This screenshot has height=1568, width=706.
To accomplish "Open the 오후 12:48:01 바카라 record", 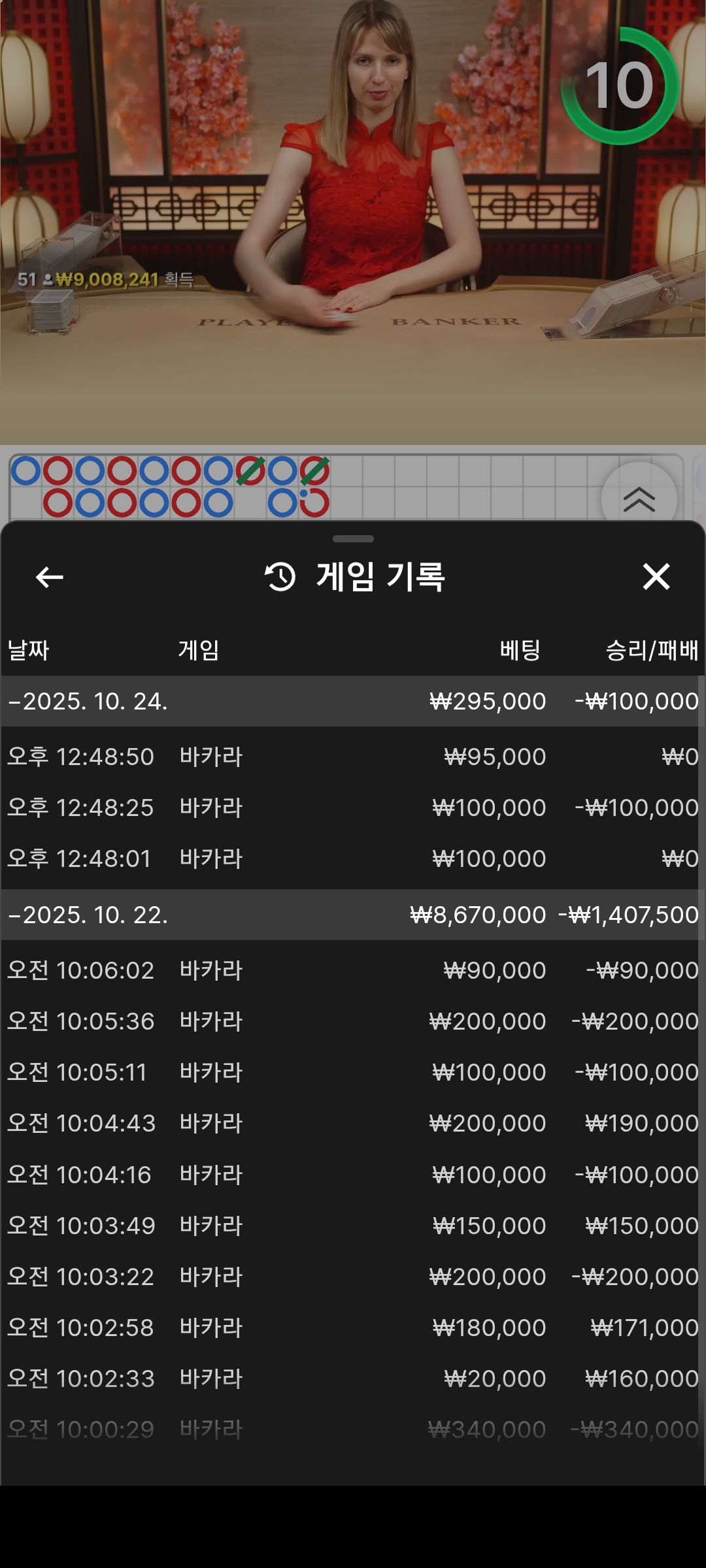I will (353, 858).
